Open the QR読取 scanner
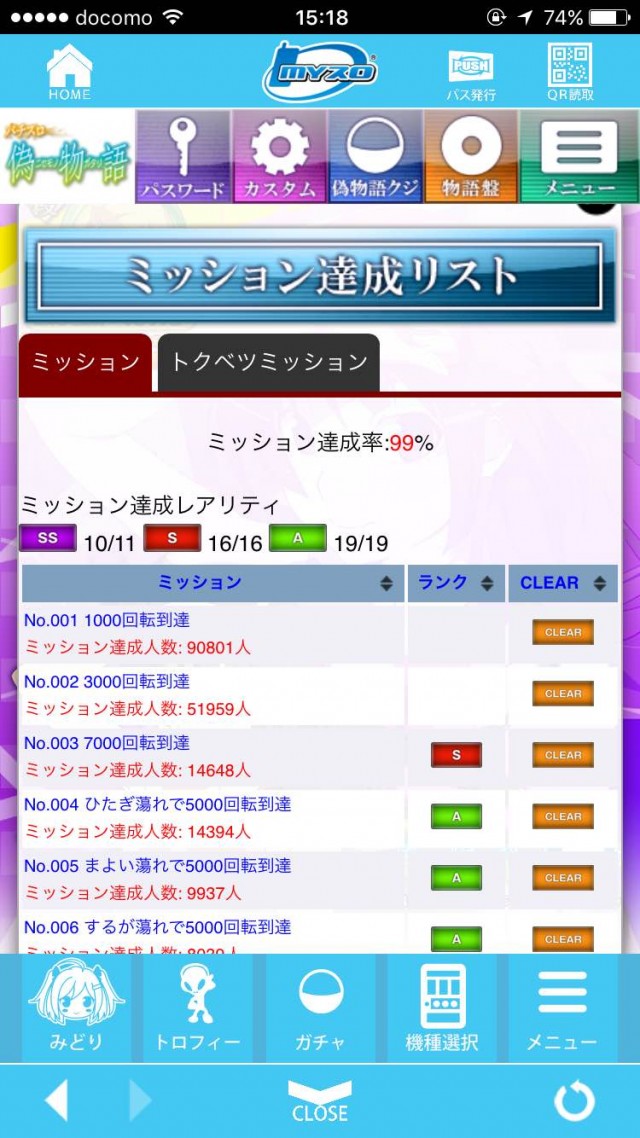Image resolution: width=640 pixels, height=1138 pixels. (570, 72)
